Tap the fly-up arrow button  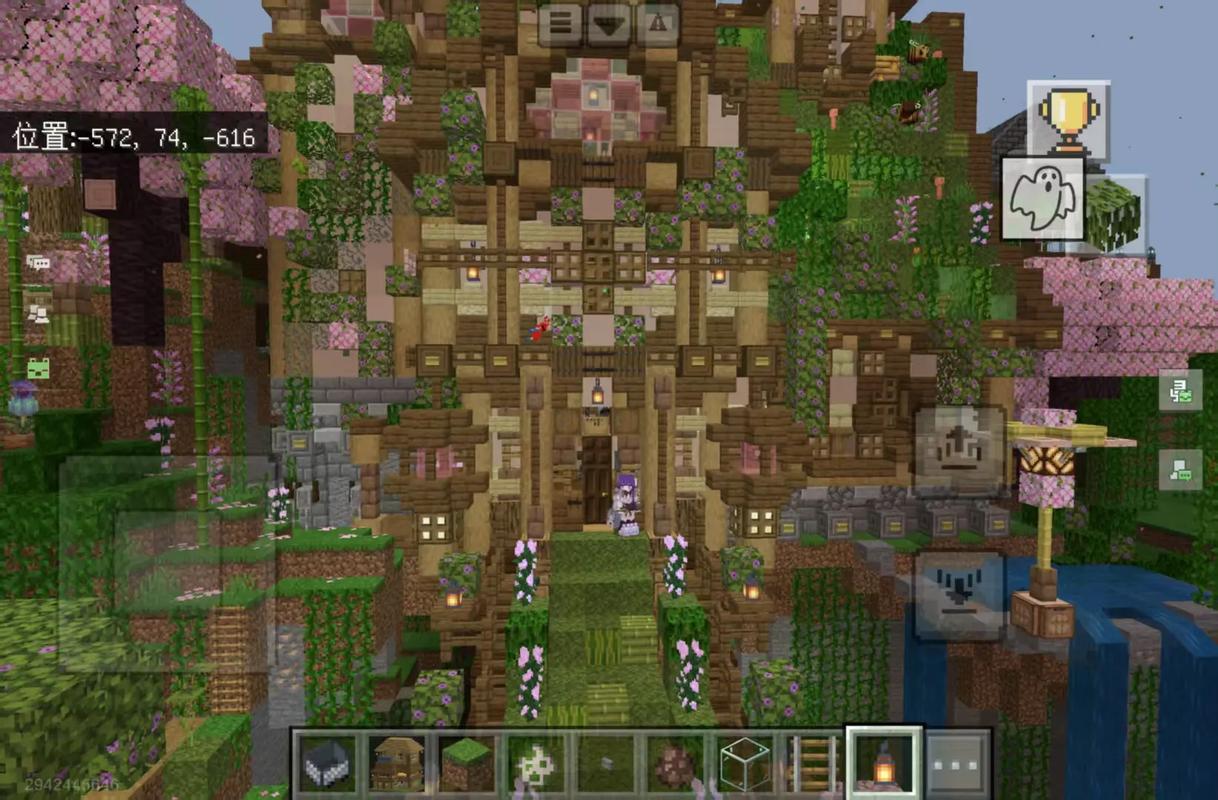coord(958,450)
